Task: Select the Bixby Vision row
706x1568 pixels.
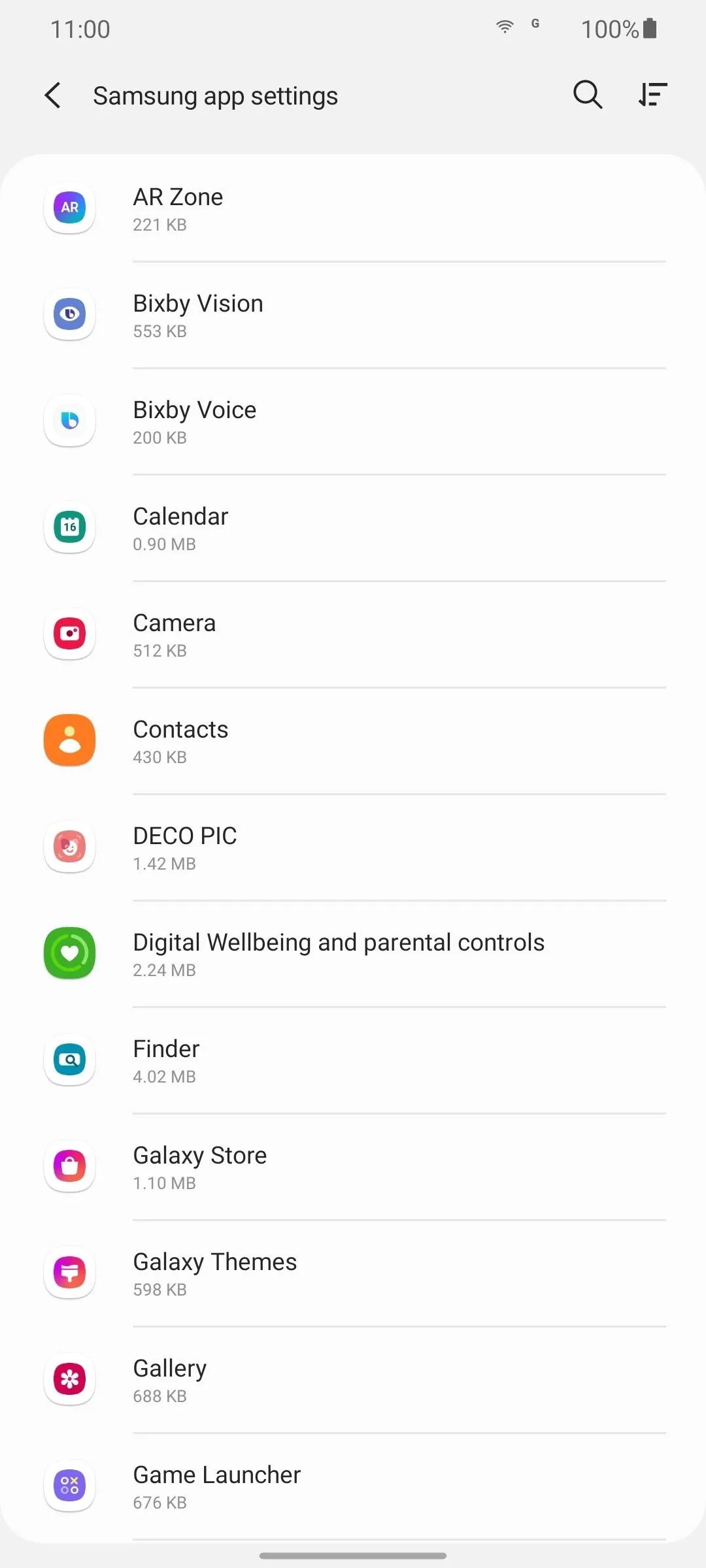Action: point(353,315)
